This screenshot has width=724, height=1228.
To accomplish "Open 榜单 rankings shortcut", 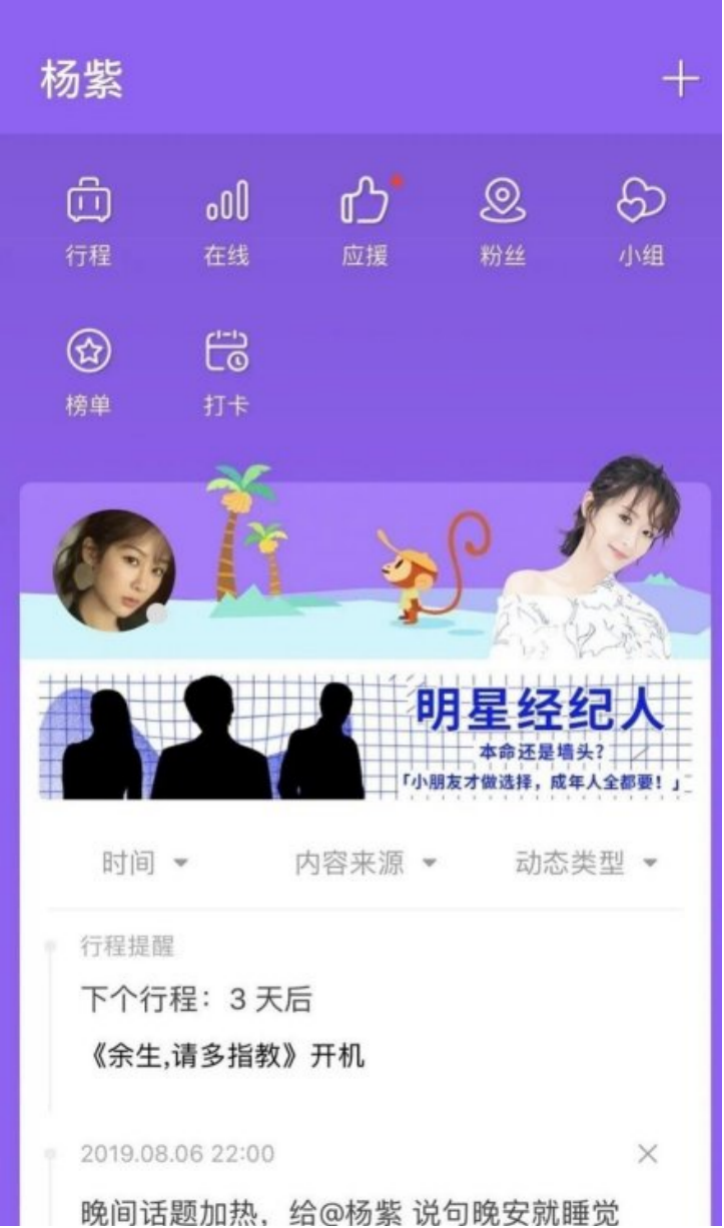I will (x=89, y=372).
